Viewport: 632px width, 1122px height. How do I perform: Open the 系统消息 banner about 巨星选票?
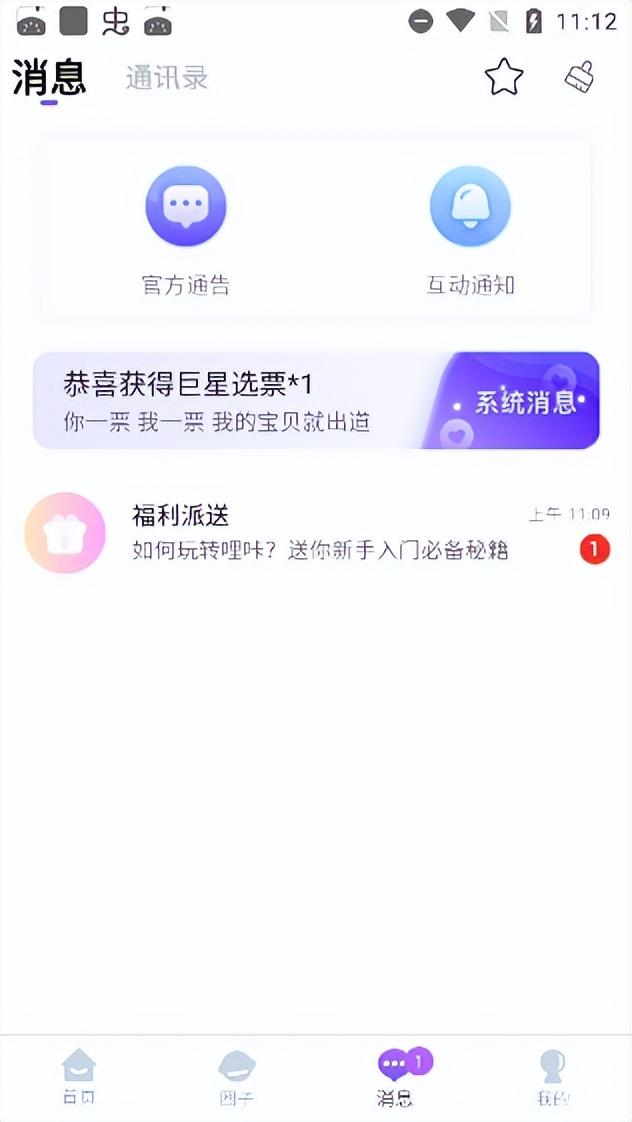tap(316, 400)
